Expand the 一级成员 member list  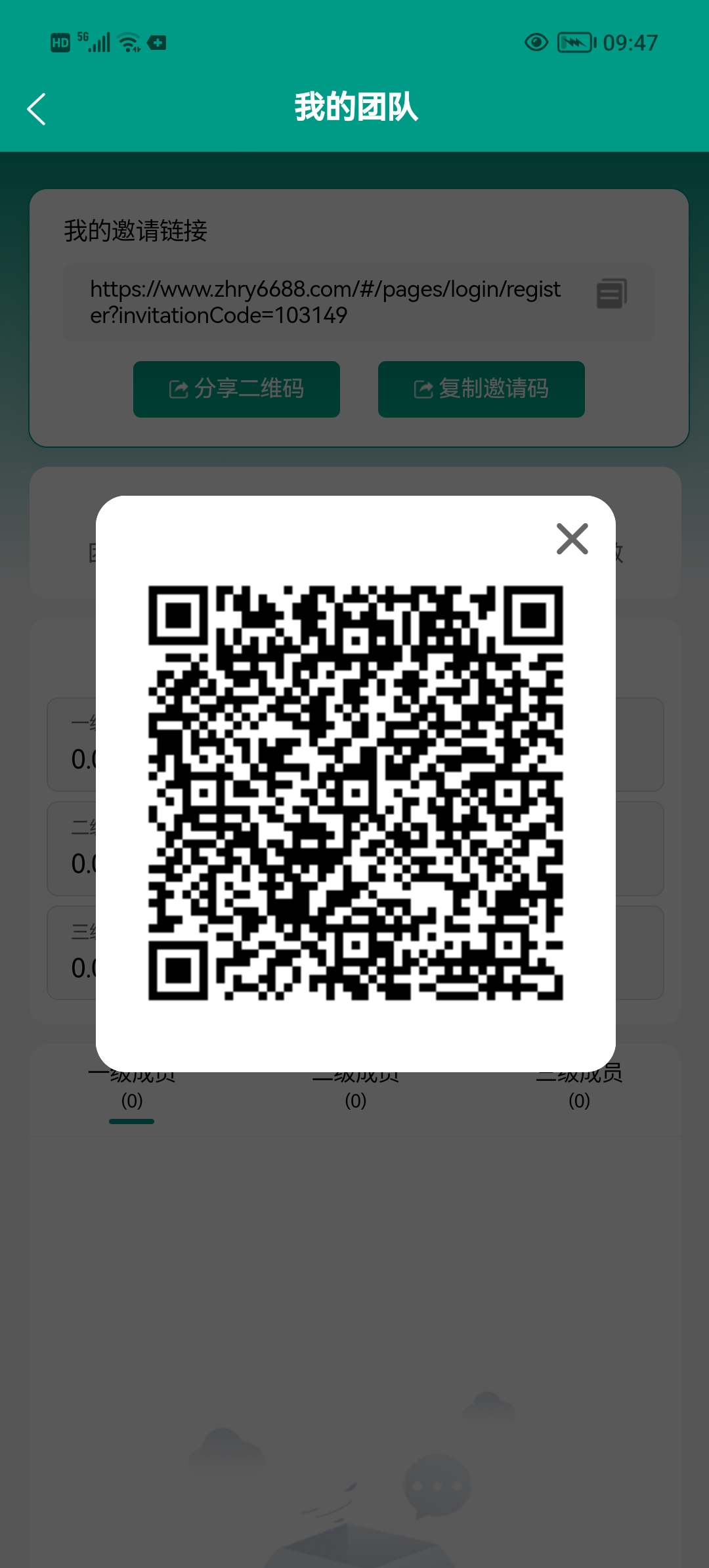[x=132, y=1083]
